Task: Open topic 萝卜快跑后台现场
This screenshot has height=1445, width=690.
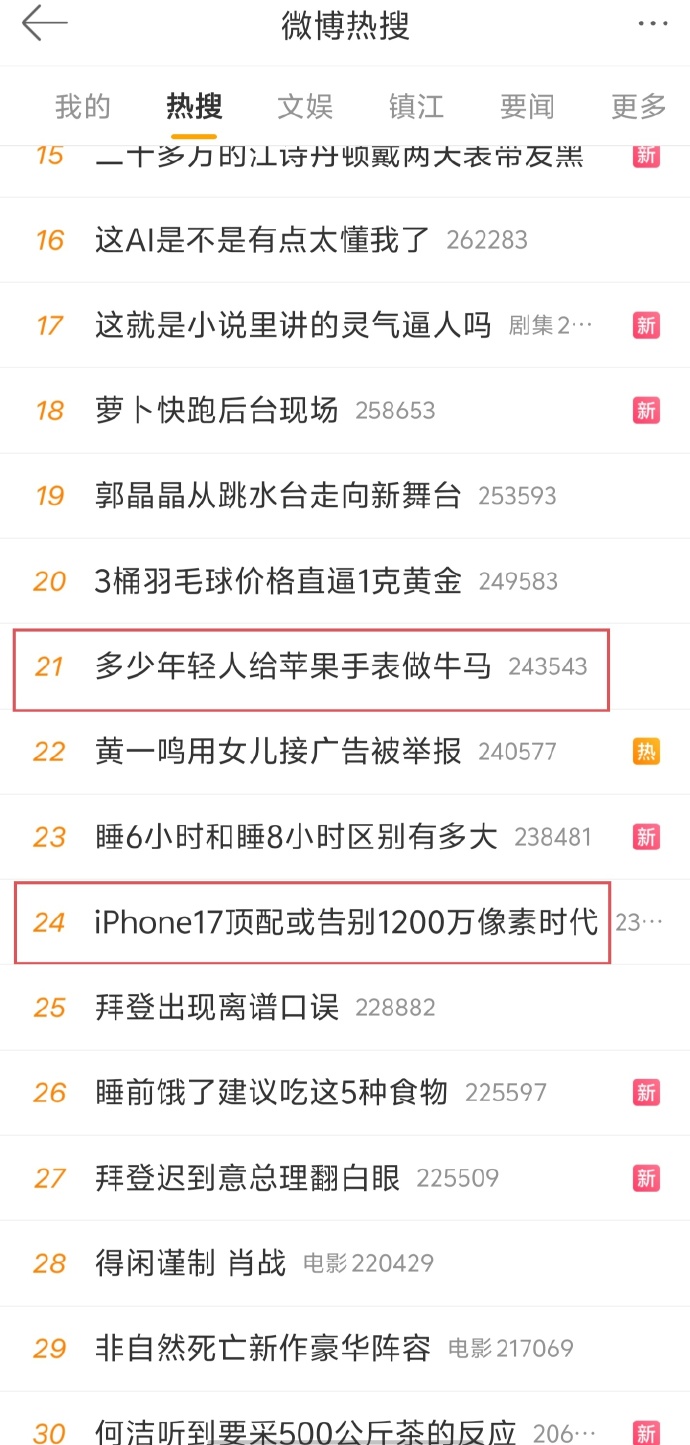Action: 217,410
